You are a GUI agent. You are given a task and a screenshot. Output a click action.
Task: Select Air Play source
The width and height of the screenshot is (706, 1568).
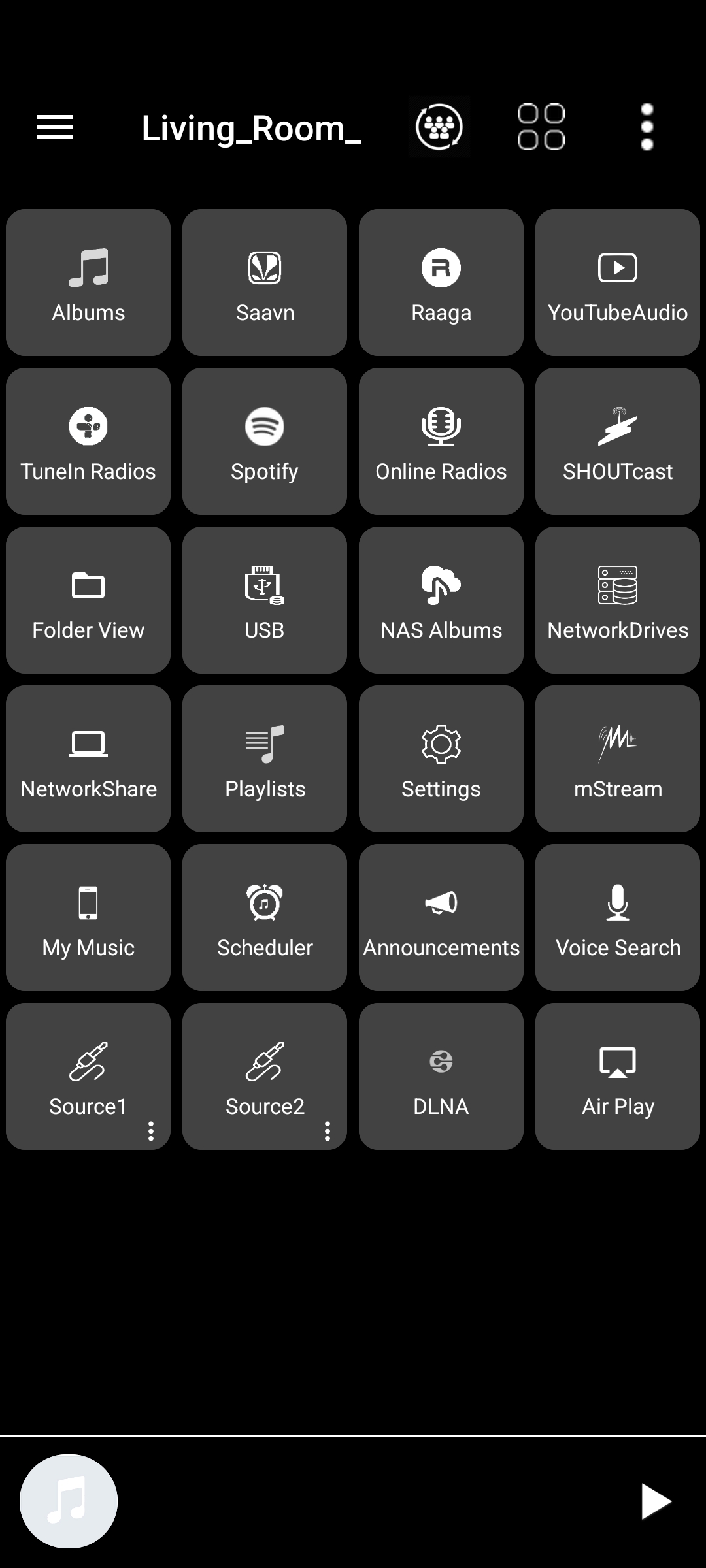[x=618, y=1076]
